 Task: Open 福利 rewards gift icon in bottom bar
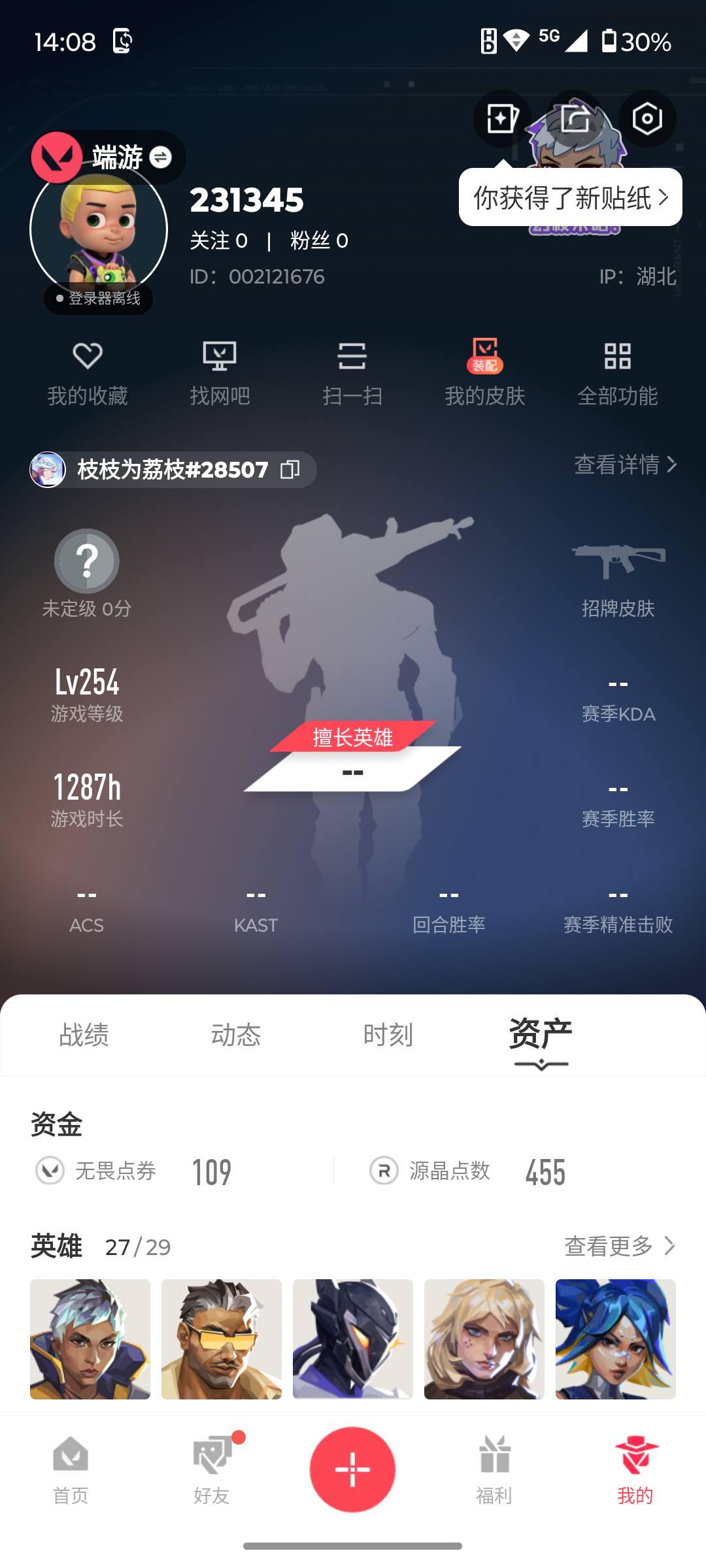click(494, 1470)
